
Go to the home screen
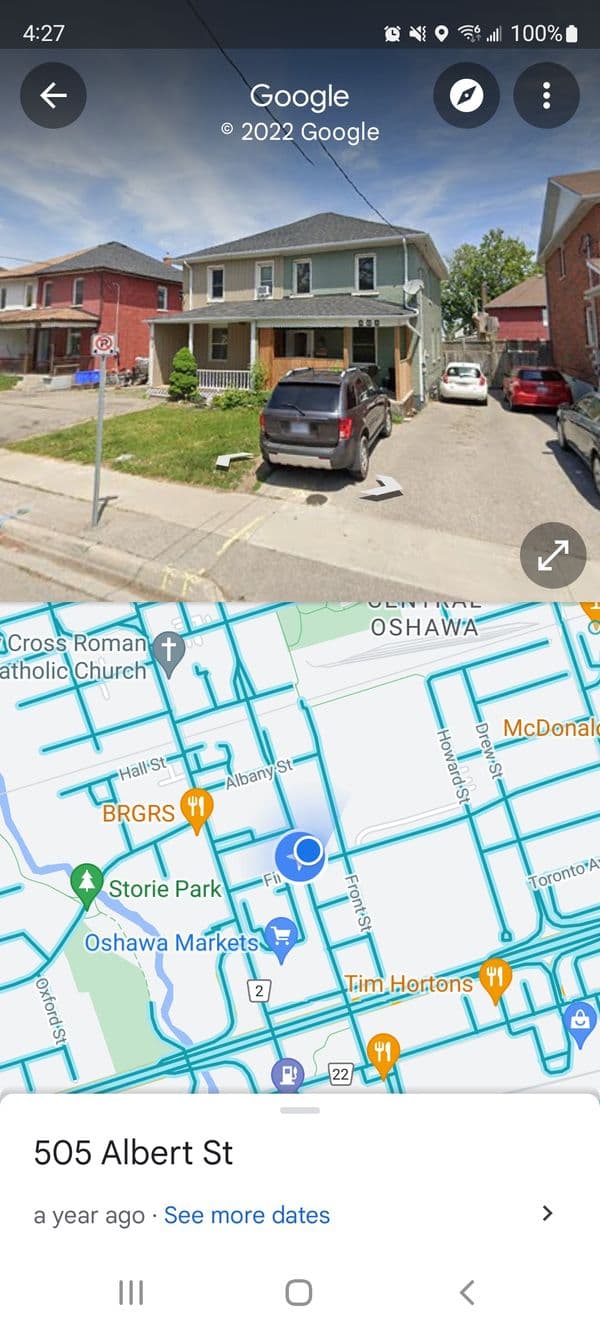(299, 1293)
